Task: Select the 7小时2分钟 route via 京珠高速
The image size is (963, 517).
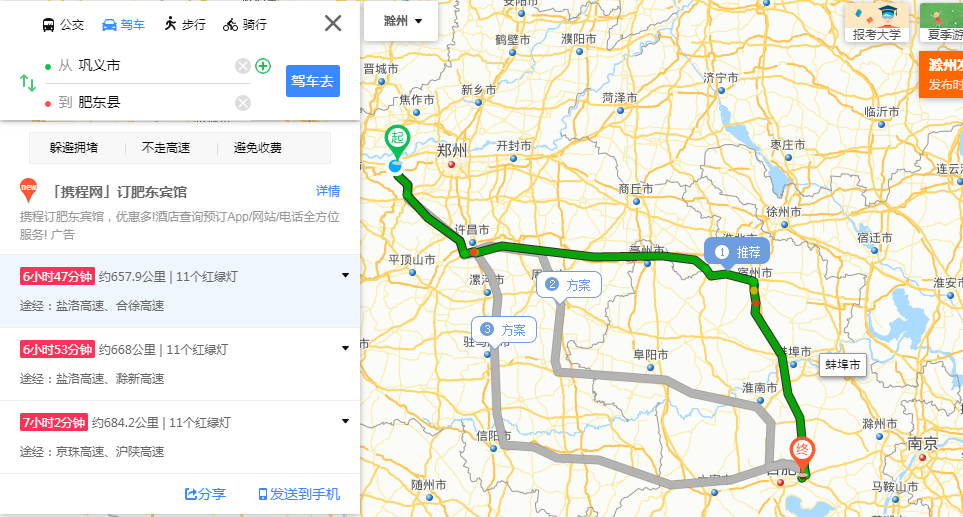Action: click(x=180, y=437)
